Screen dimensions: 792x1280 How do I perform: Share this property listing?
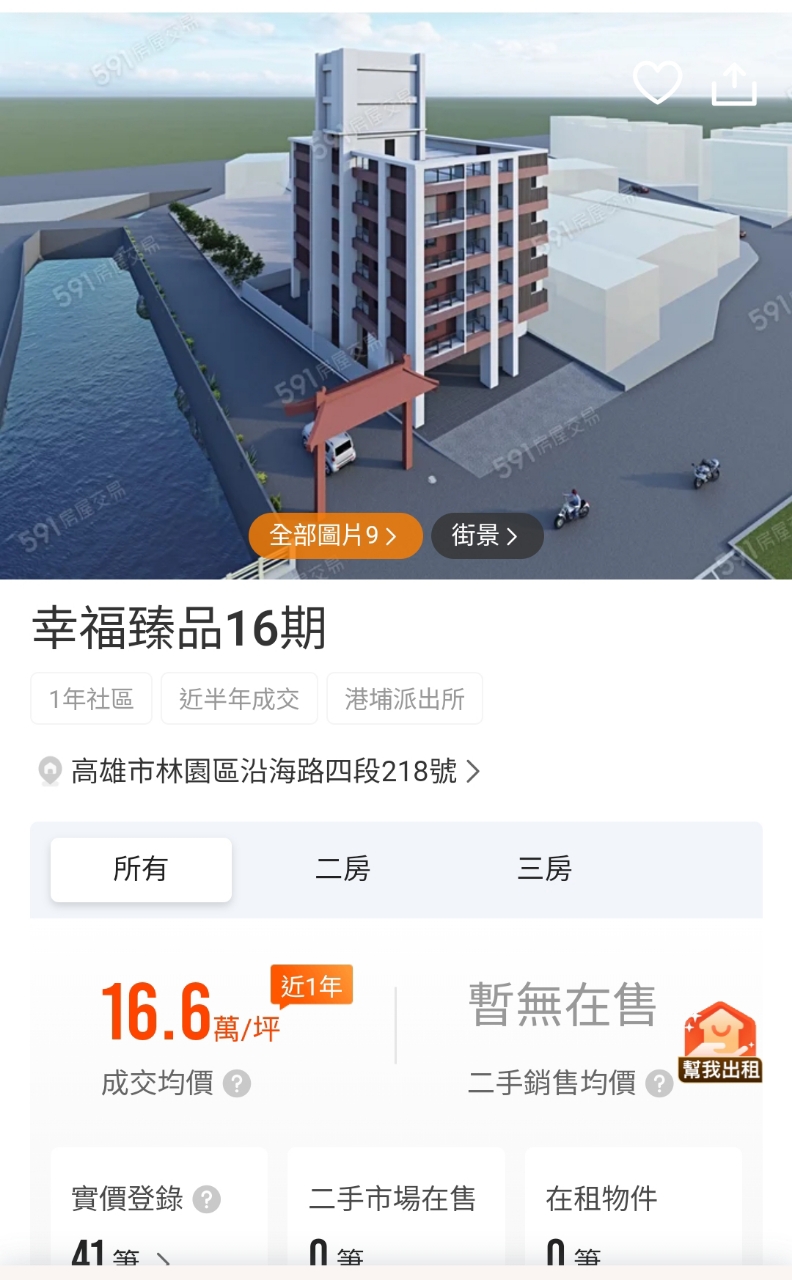pos(734,84)
